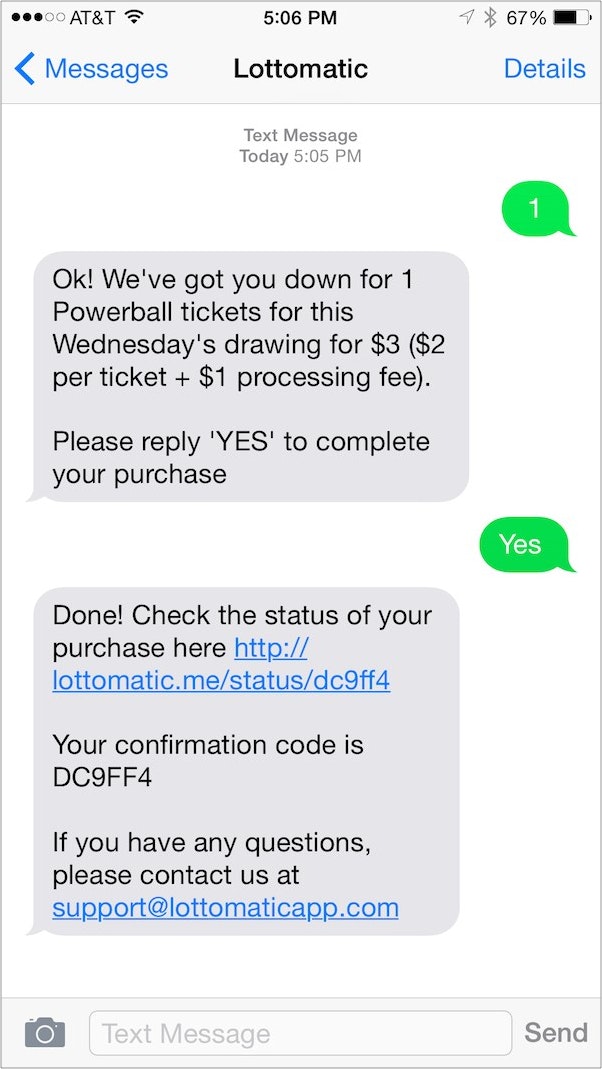The width and height of the screenshot is (602, 1069).
Task: Open the camera to attach a photo
Action: click(45, 1032)
